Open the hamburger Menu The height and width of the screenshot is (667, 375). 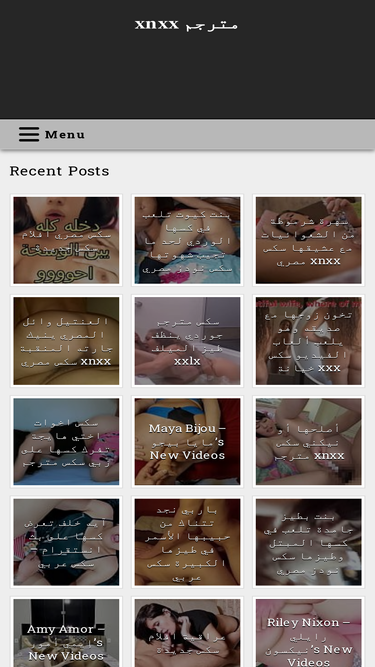point(52,134)
